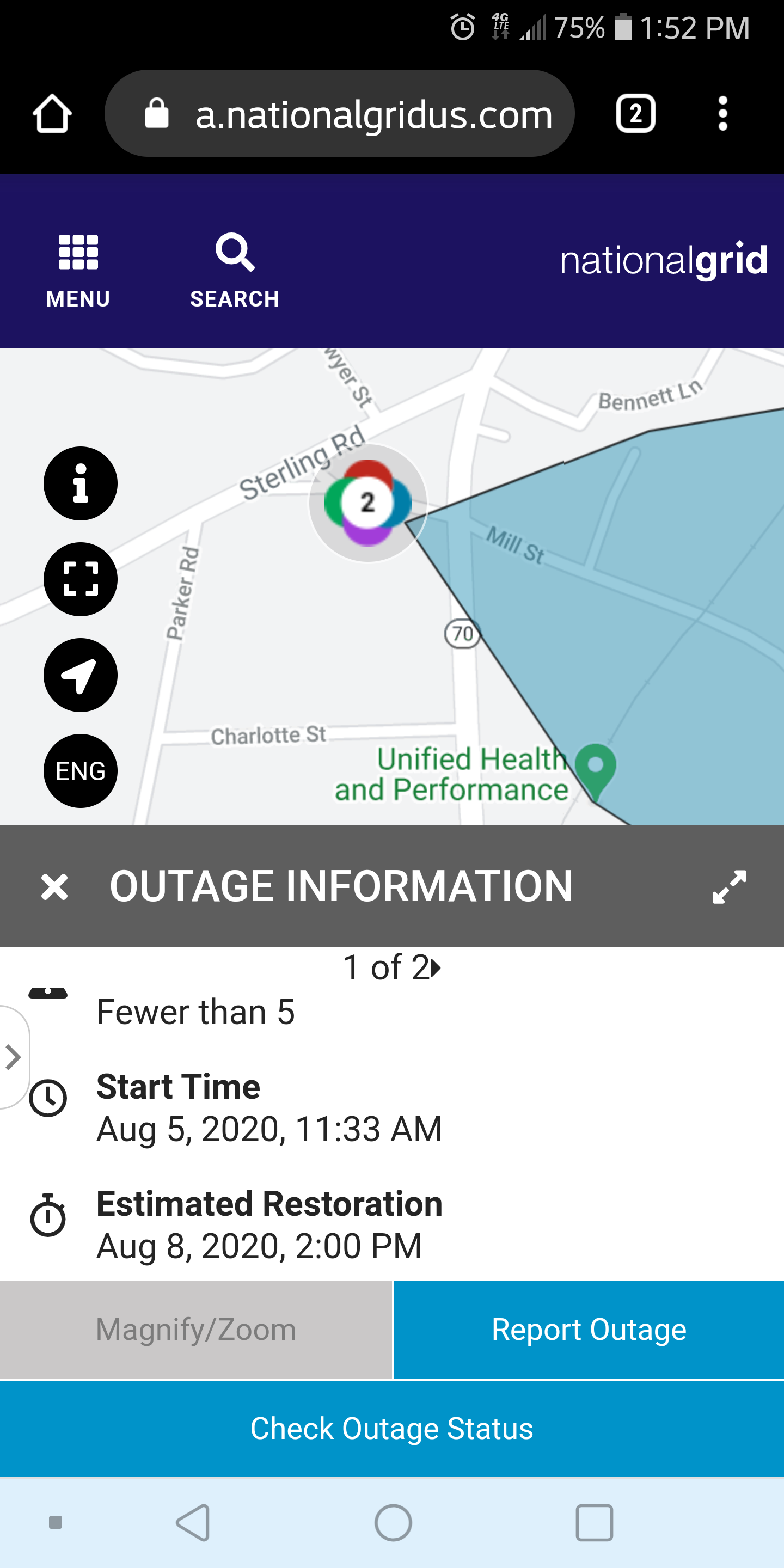This screenshot has width=784, height=1568.
Task: Expand the Outage Information panel
Action: 729,886
